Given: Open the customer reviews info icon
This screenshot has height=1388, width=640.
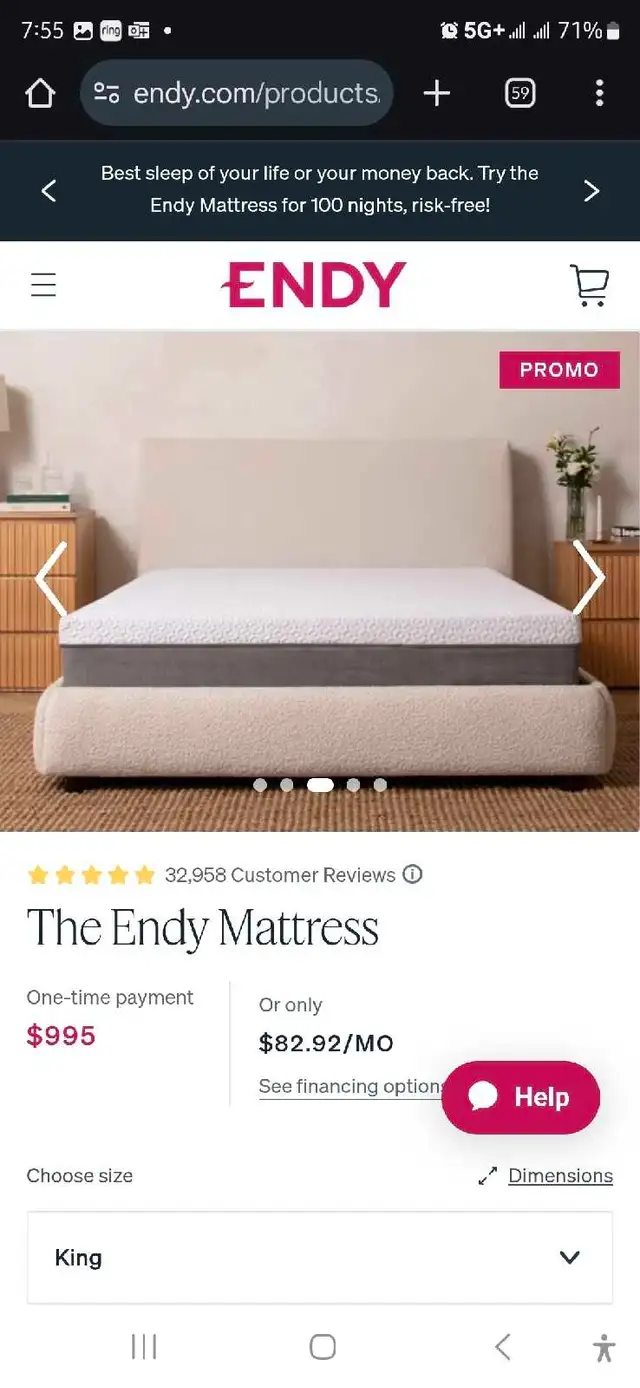Looking at the screenshot, I should tap(412, 874).
